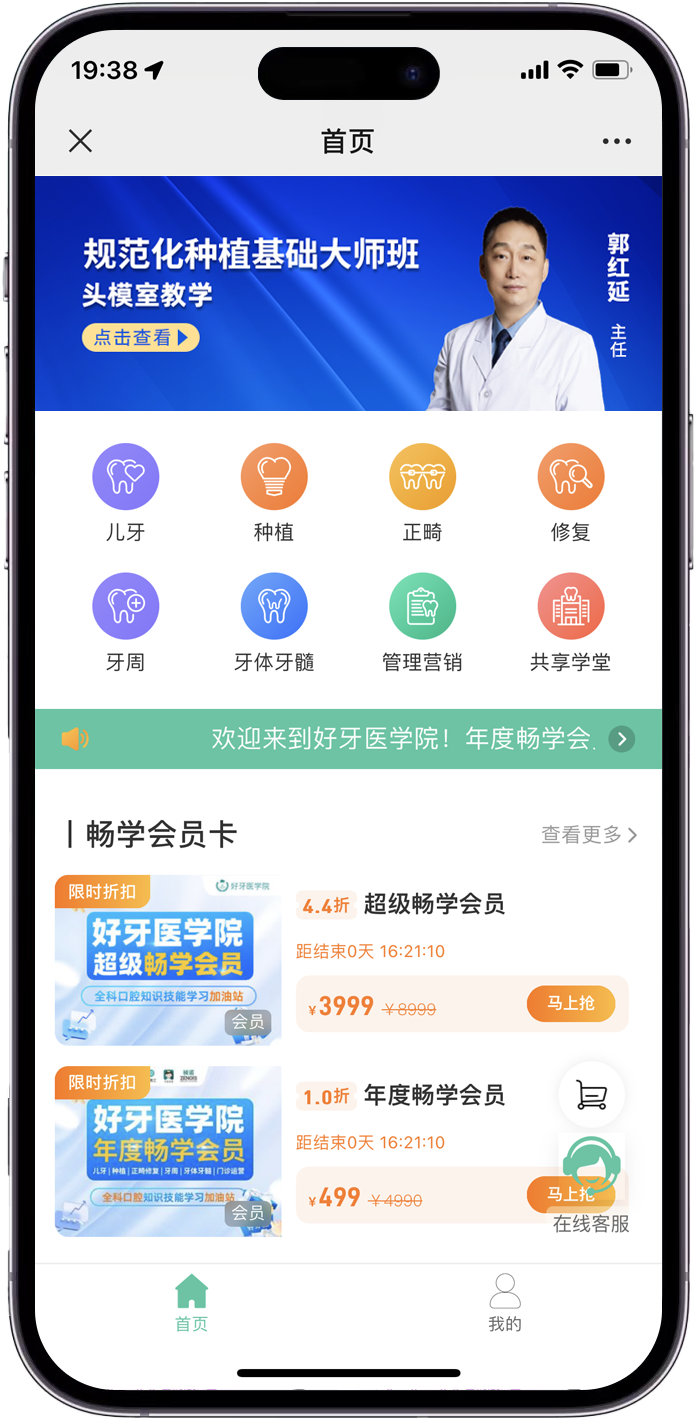699x1425 pixels.
Task: Close the mini program with the X
Action: 80,141
